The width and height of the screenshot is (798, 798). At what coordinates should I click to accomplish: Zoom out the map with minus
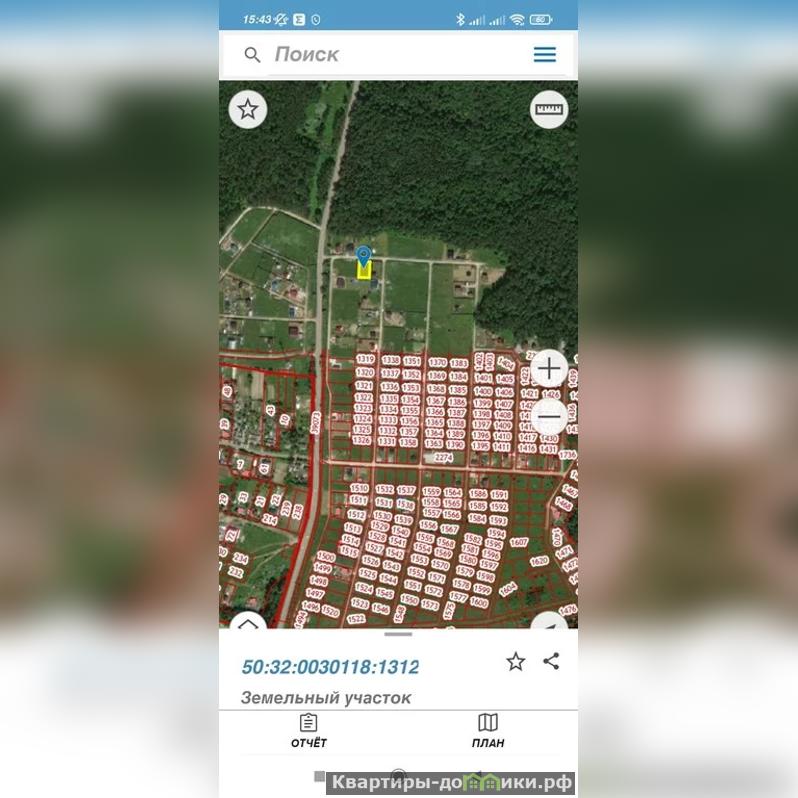point(548,415)
